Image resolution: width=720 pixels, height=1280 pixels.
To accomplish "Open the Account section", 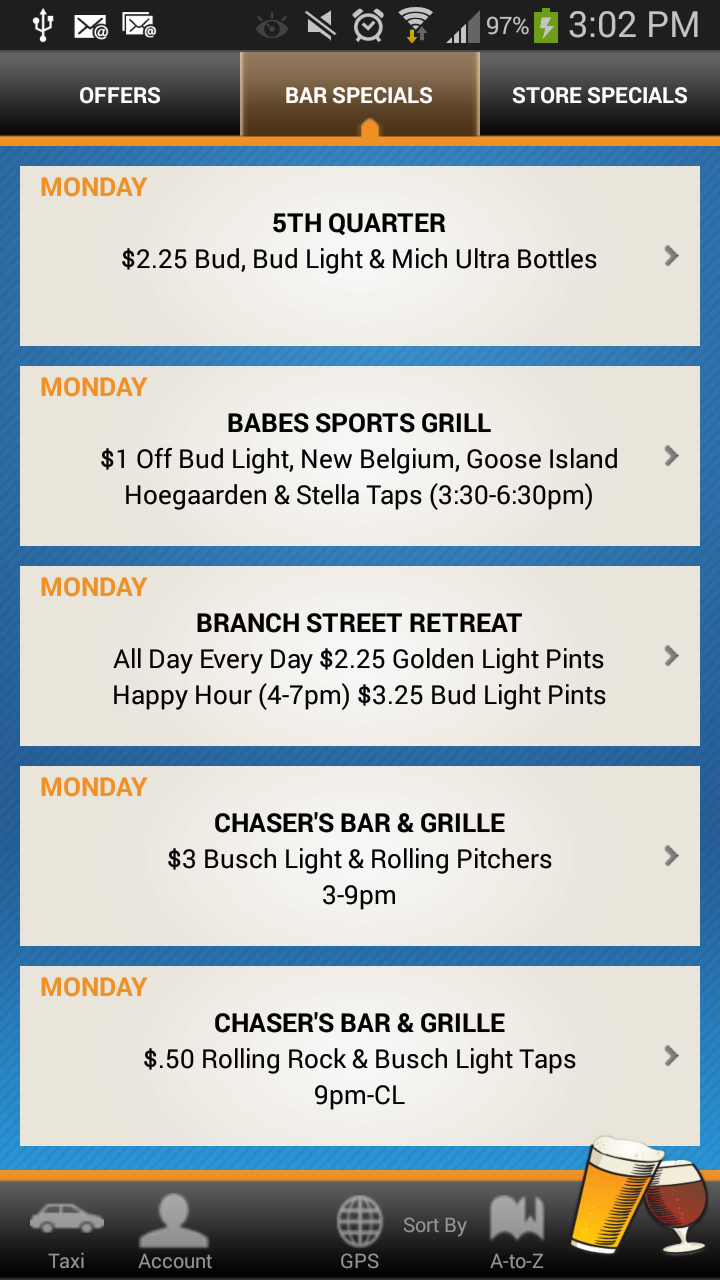I will point(175,1232).
